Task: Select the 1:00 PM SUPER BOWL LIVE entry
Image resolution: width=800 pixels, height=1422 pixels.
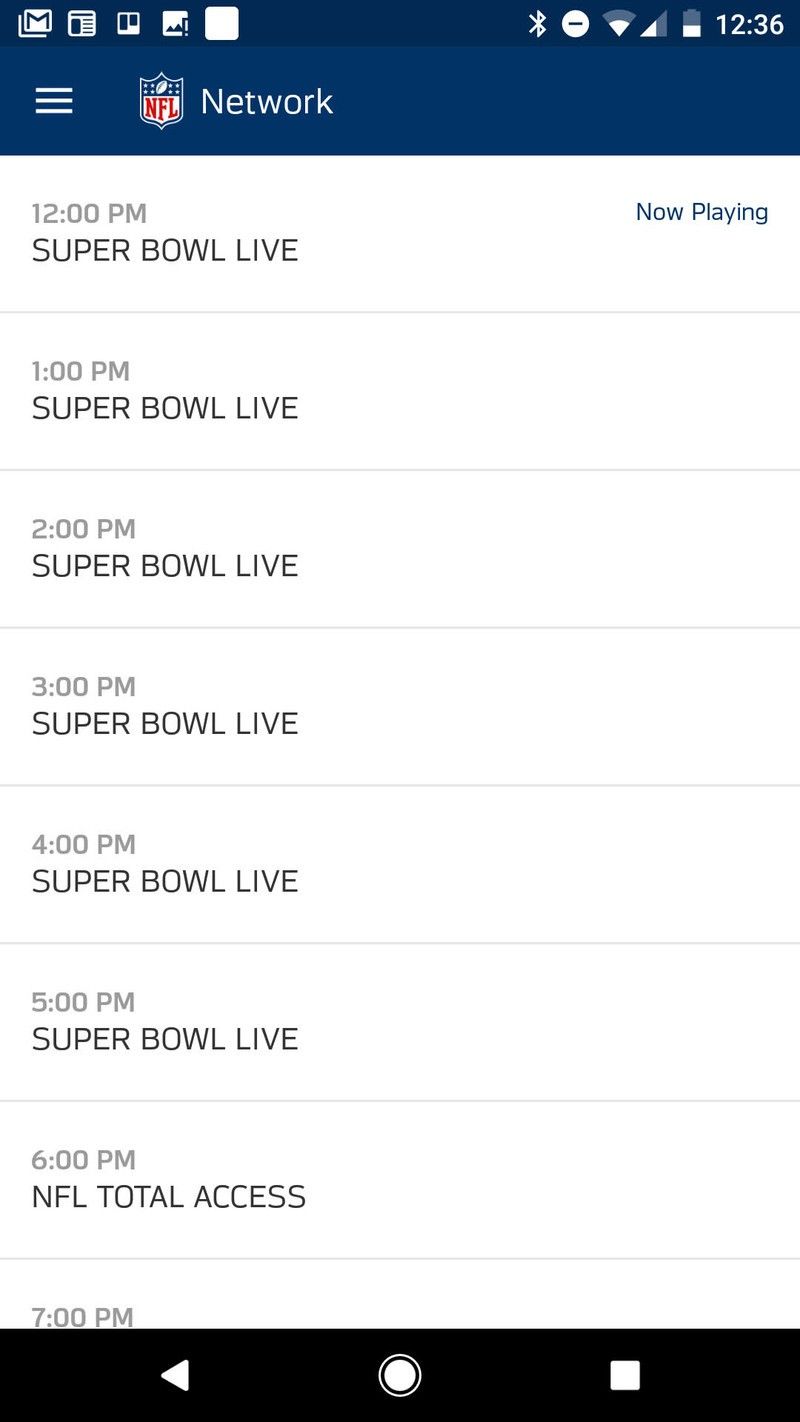Action: click(x=164, y=389)
